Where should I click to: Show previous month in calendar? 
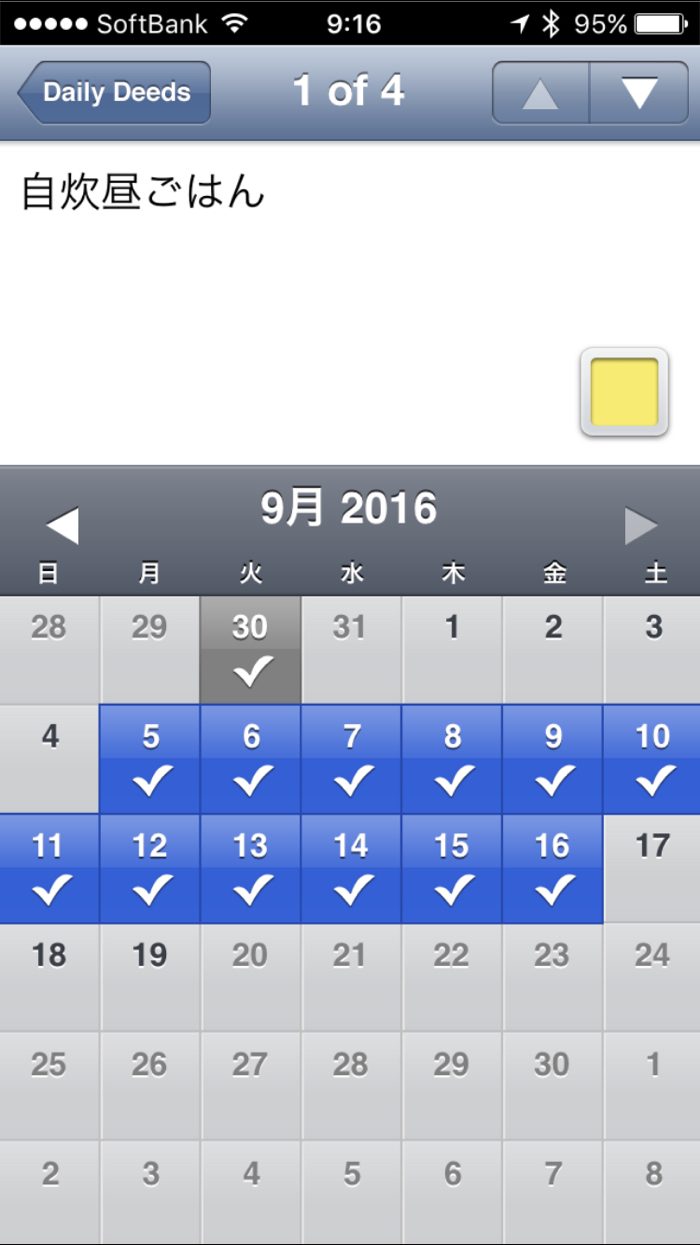click(x=62, y=526)
